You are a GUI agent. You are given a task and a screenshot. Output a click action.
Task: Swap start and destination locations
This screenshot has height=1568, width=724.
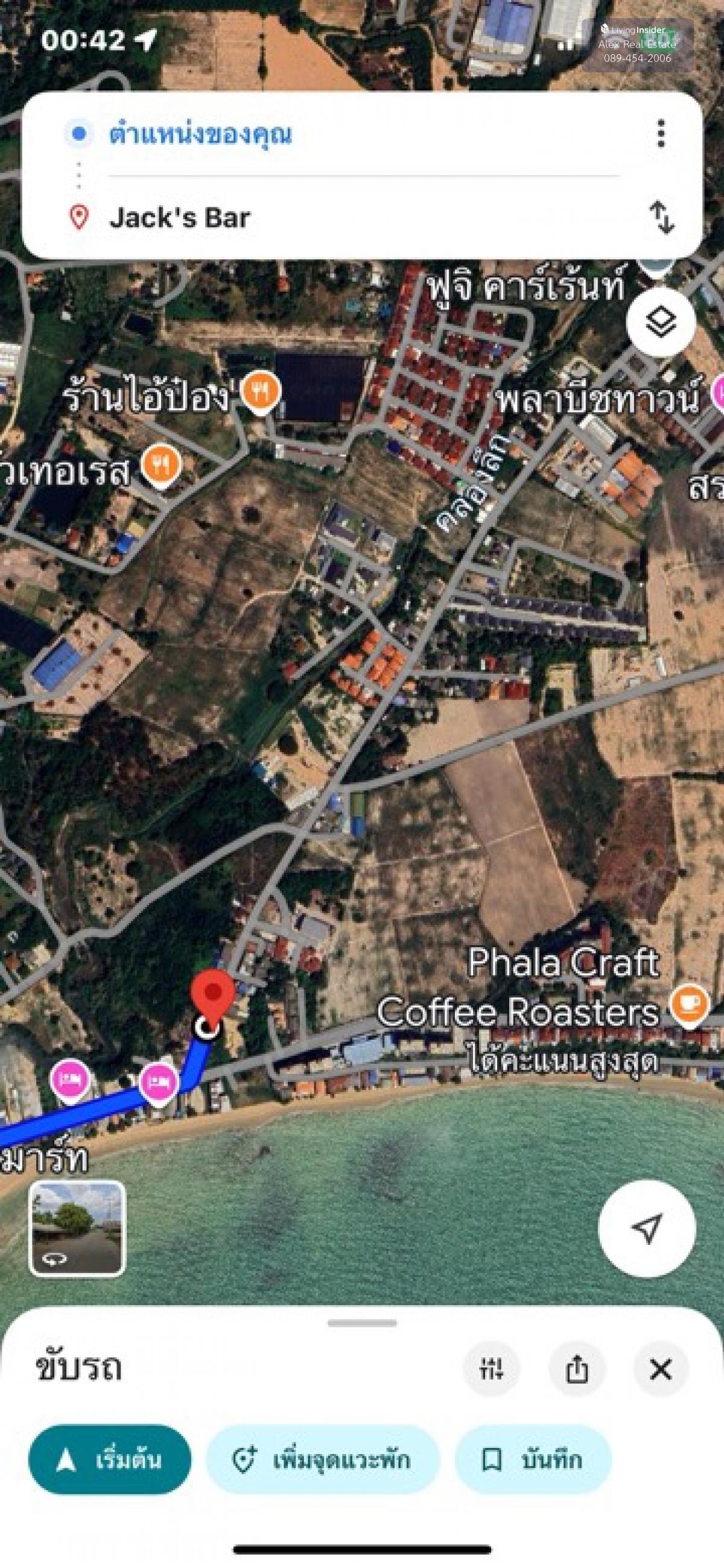(661, 217)
